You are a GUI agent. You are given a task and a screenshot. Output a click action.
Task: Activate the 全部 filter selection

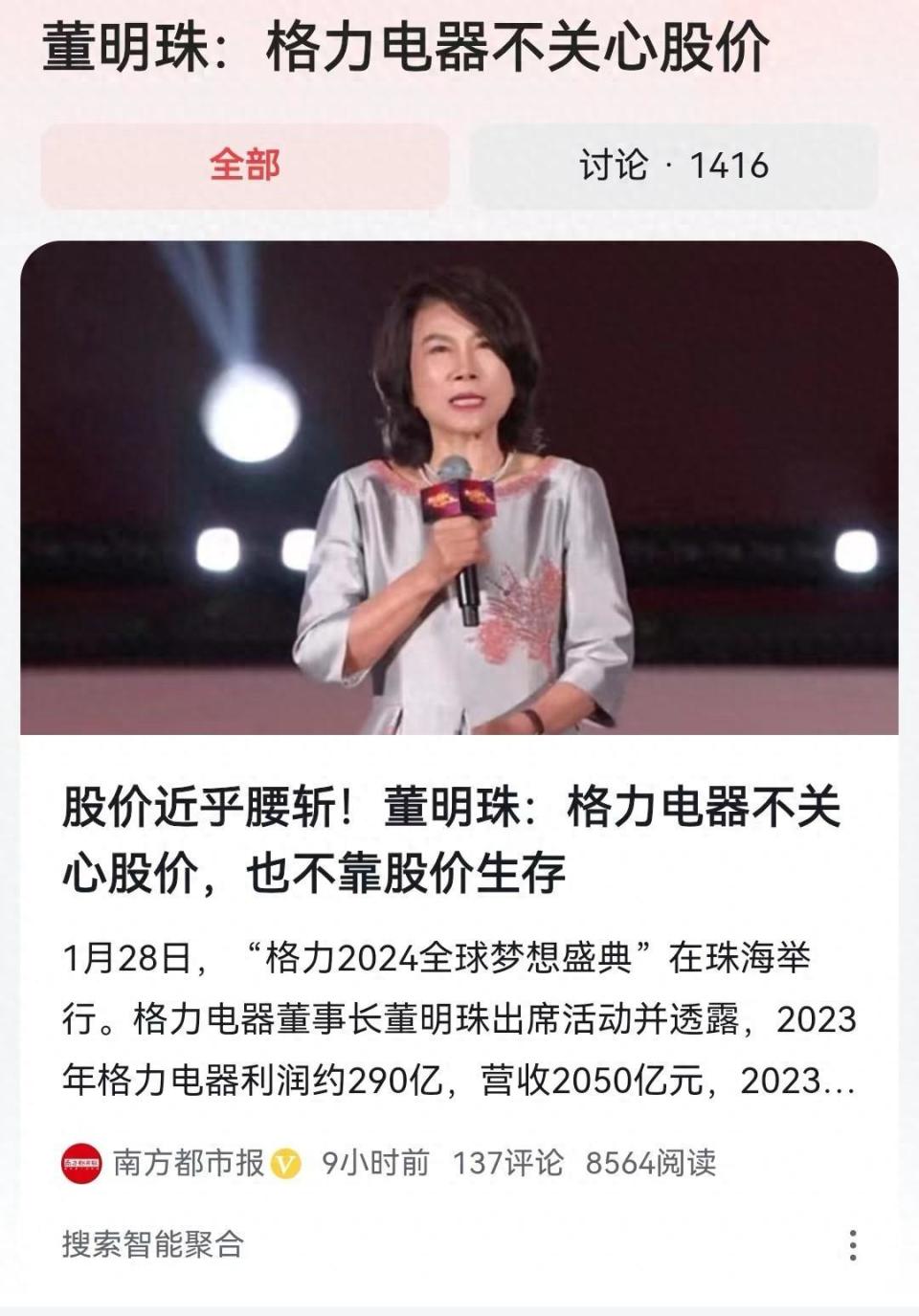click(246, 164)
